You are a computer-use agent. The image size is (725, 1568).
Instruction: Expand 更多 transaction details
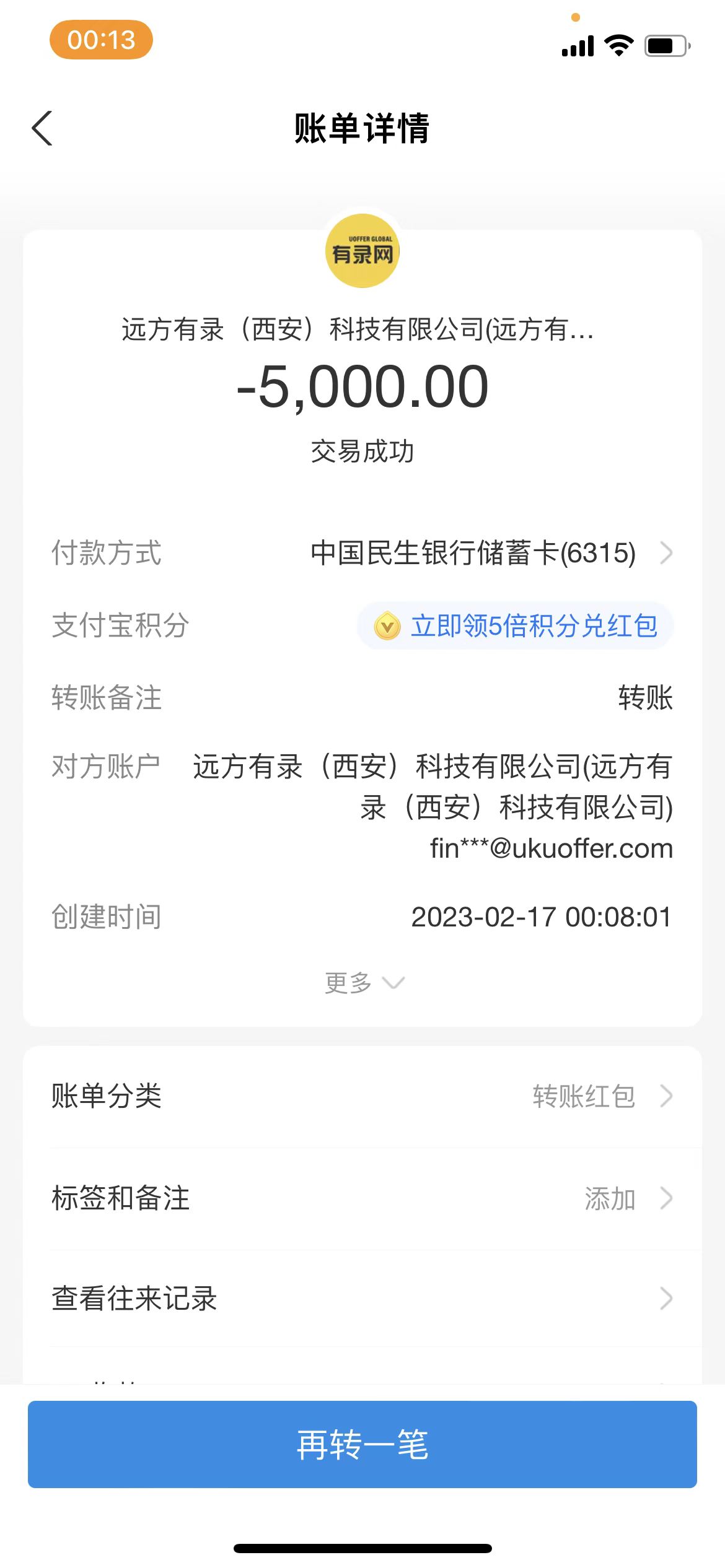[364, 983]
